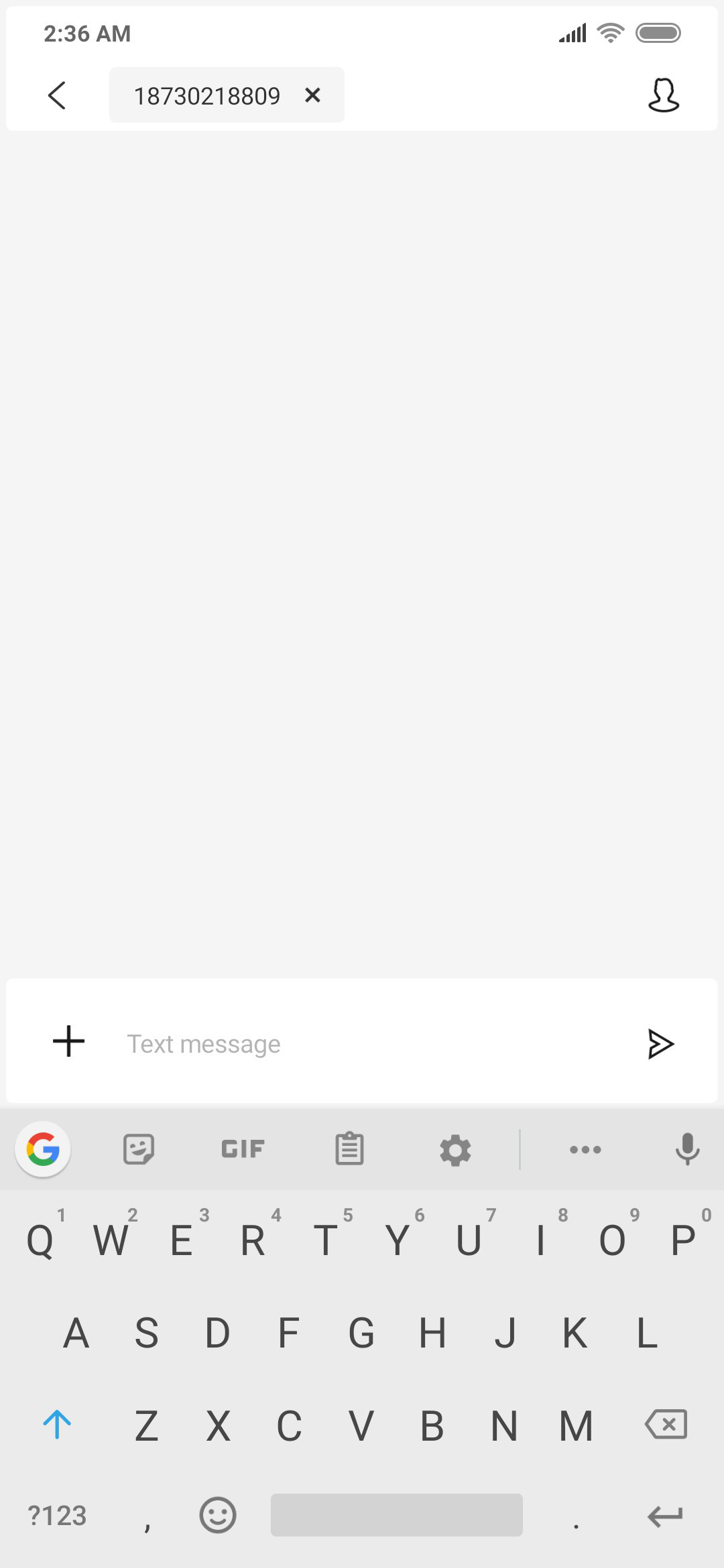Screen dimensions: 724x1568
Task: Toggle the shift key
Action: tap(57, 1424)
